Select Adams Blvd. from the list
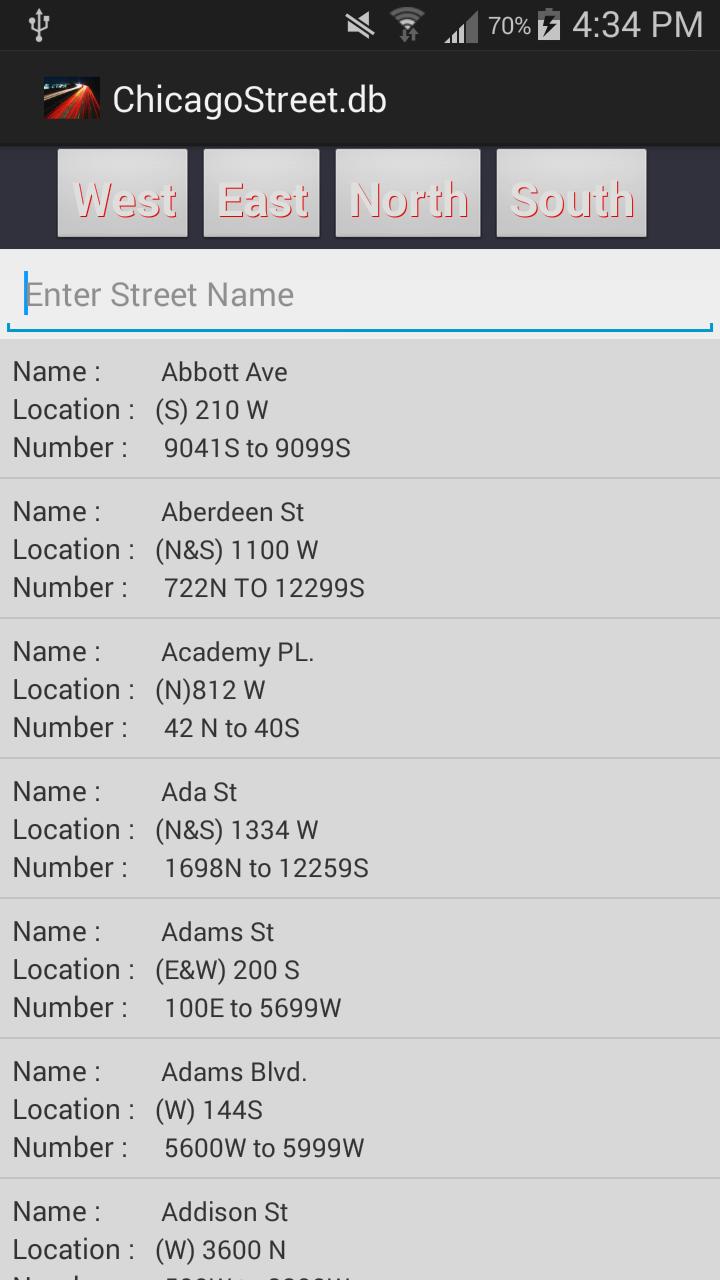The width and height of the screenshot is (720, 1280). pyautogui.click(x=360, y=1109)
